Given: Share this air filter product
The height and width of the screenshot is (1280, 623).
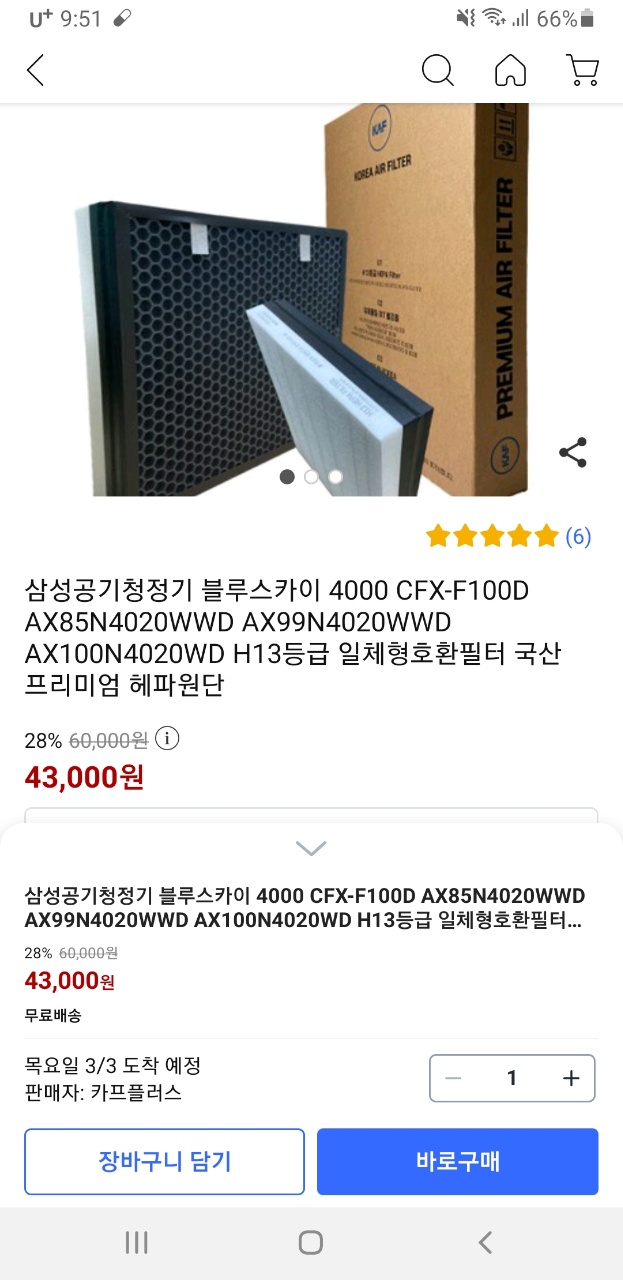Looking at the screenshot, I should pos(573,453).
